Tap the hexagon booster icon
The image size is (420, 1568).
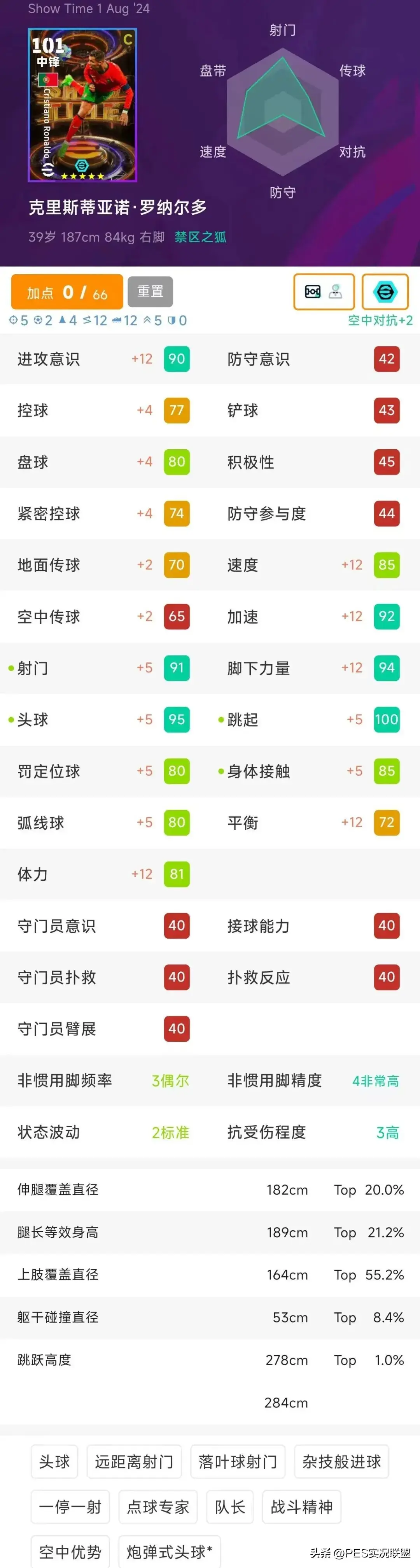(385, 292)
